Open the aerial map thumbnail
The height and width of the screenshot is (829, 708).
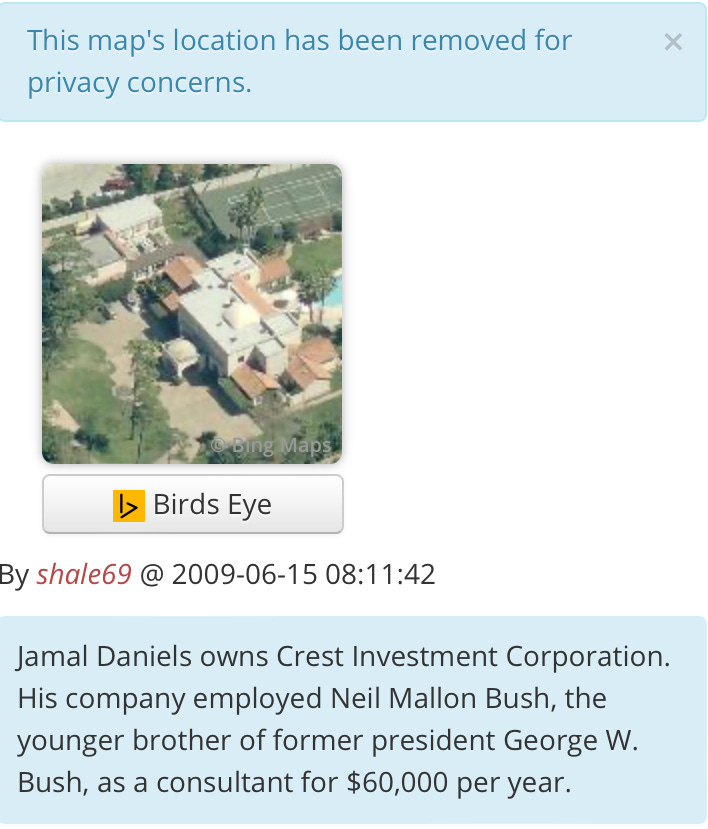point(192,313)
